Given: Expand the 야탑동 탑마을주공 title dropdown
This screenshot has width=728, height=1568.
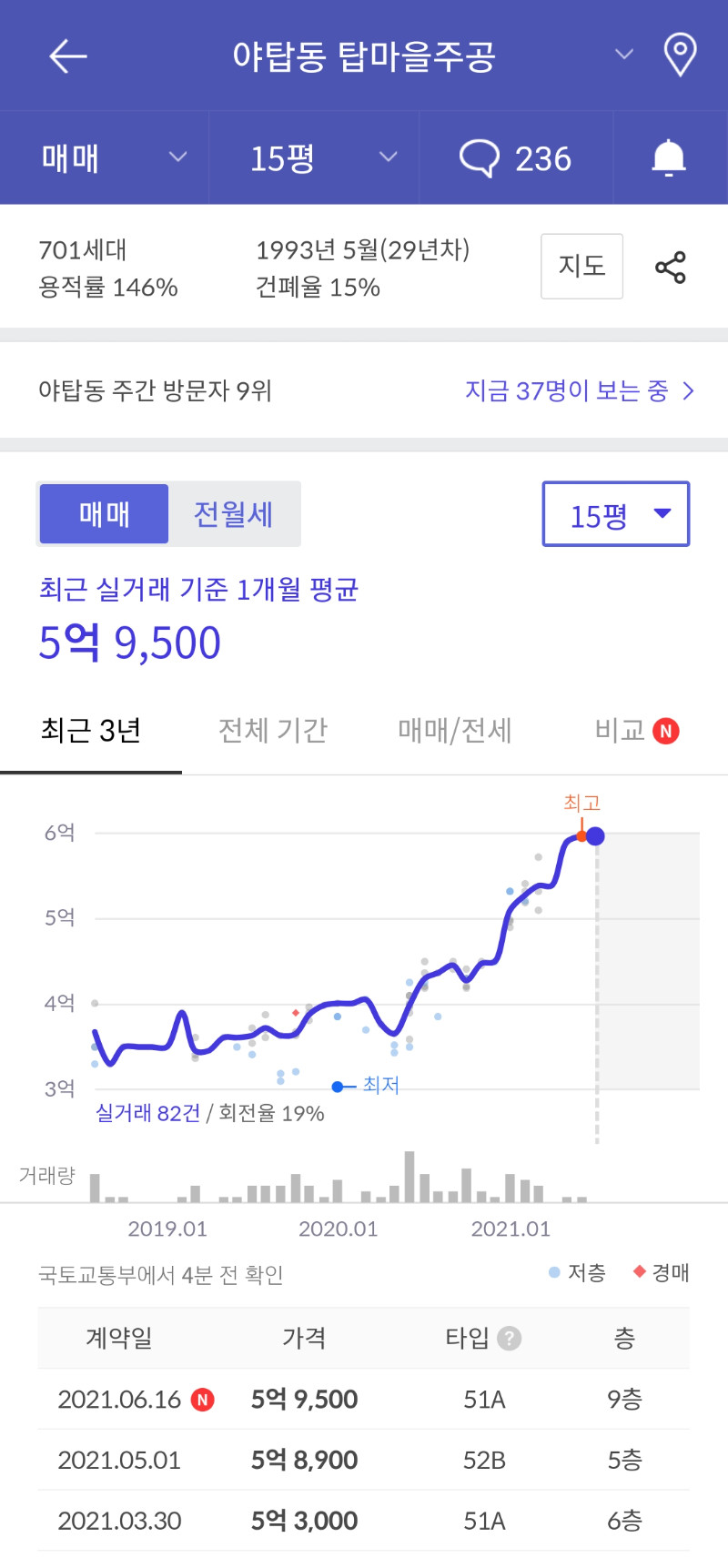Looking at the screenshot, I should pos(624,55).
